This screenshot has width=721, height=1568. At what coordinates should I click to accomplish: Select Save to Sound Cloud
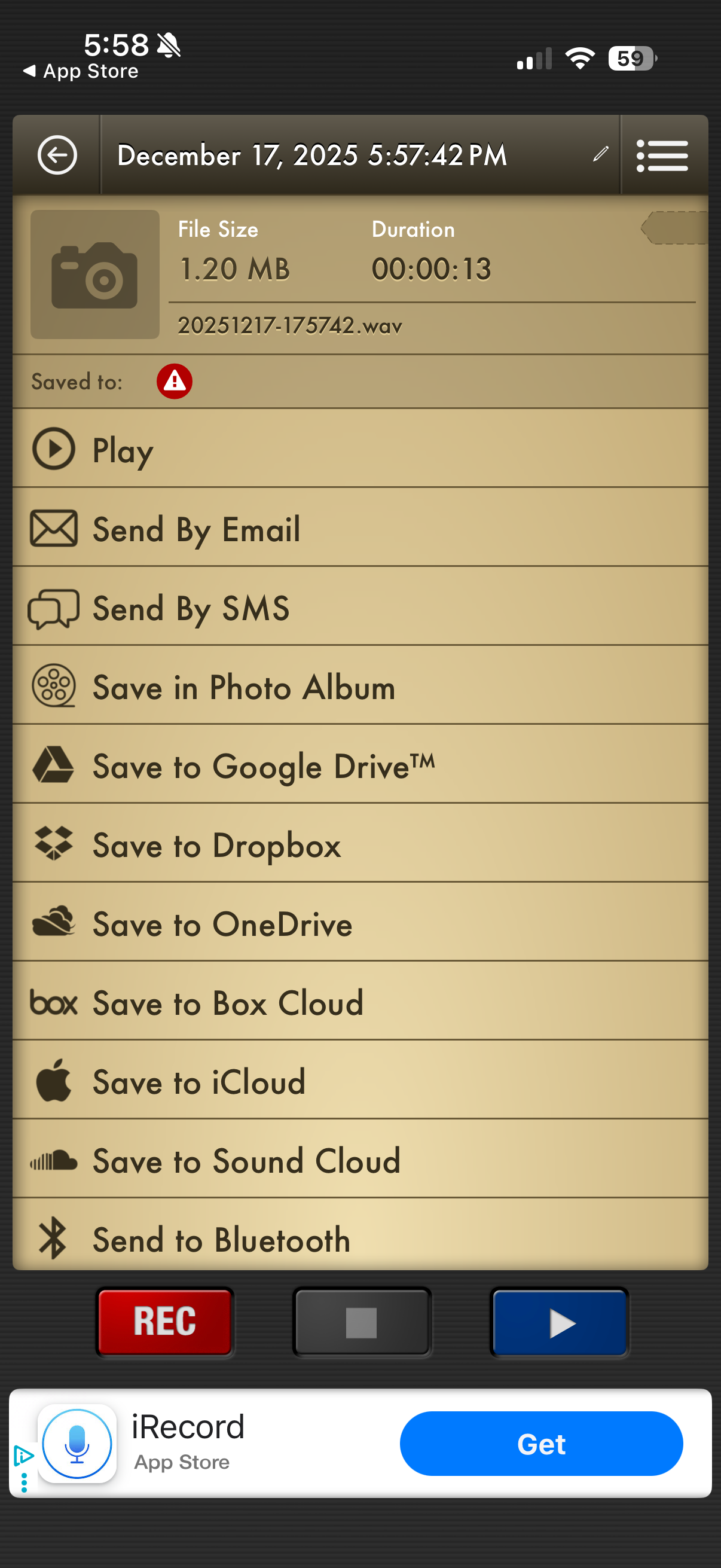359,1160
